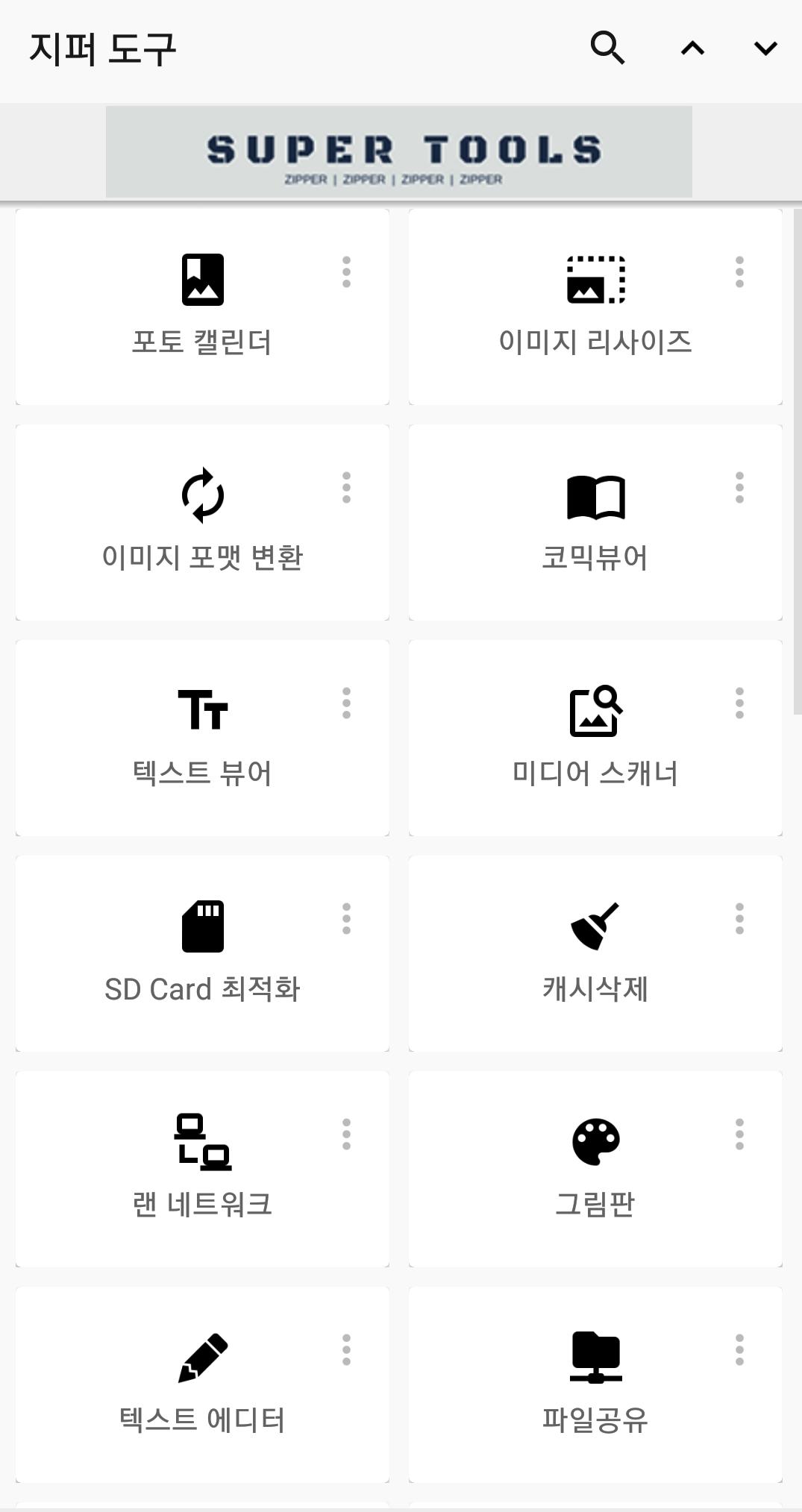This screenshot has height=1512, width=802.
Task: Launch 텍스트 에디터
Action: 202,1385
